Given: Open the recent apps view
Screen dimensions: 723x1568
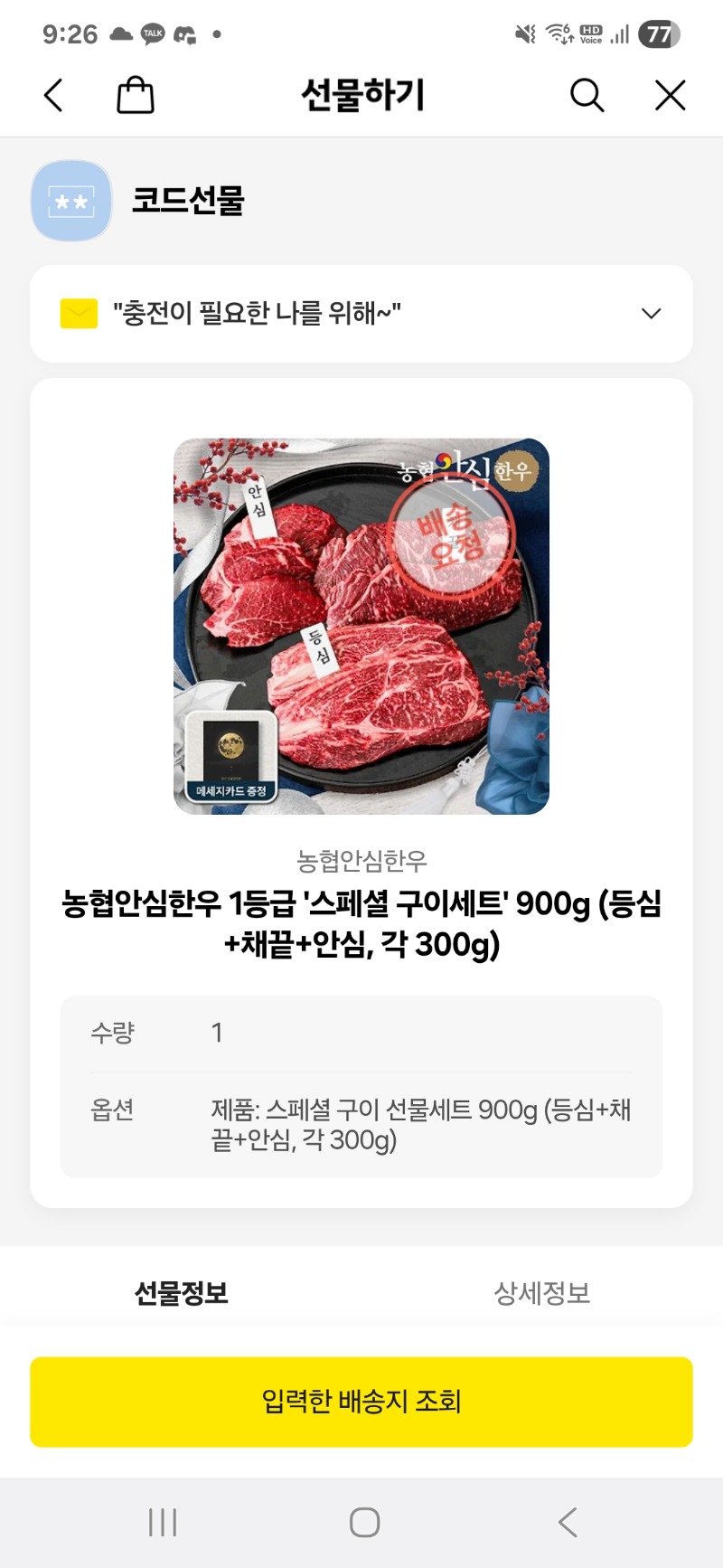Looking at the screenshot, I should point(163,1522).
